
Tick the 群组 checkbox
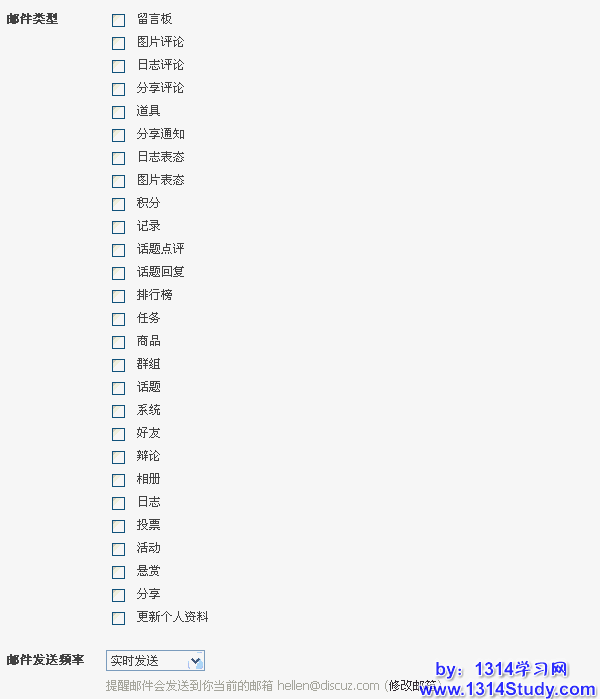(118, 365)
